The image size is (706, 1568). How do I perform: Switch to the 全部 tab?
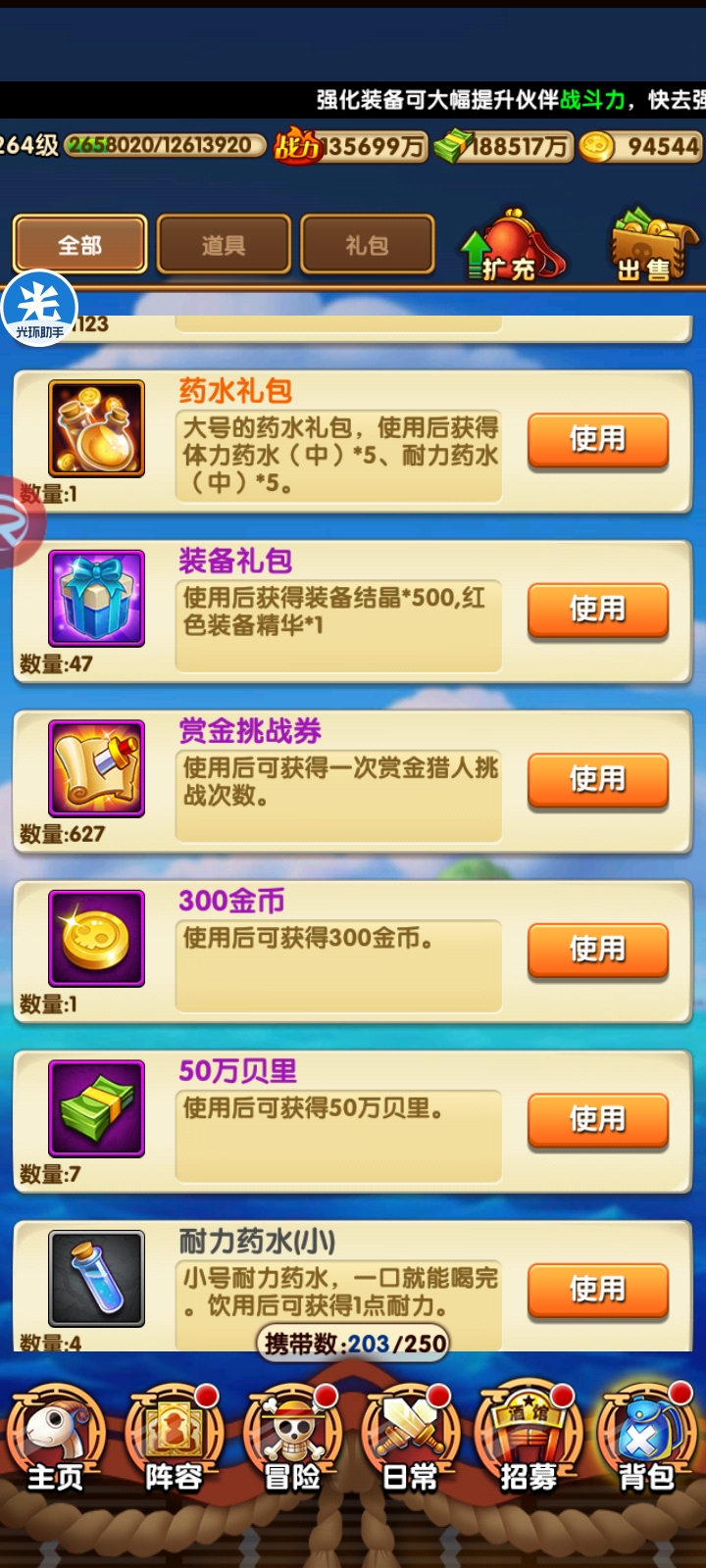79,245
